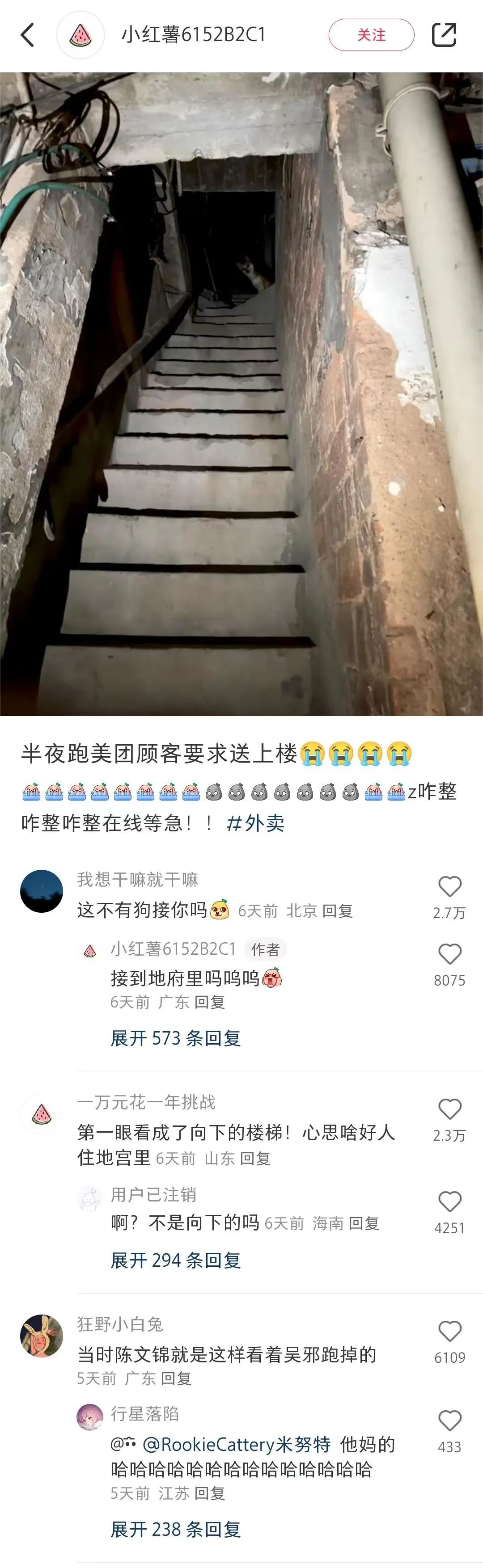Like the author's reply 接到地府里吗呜呜
This screenshot has height=1568, width=483.
pyautogui.click(x=449, y=954)
